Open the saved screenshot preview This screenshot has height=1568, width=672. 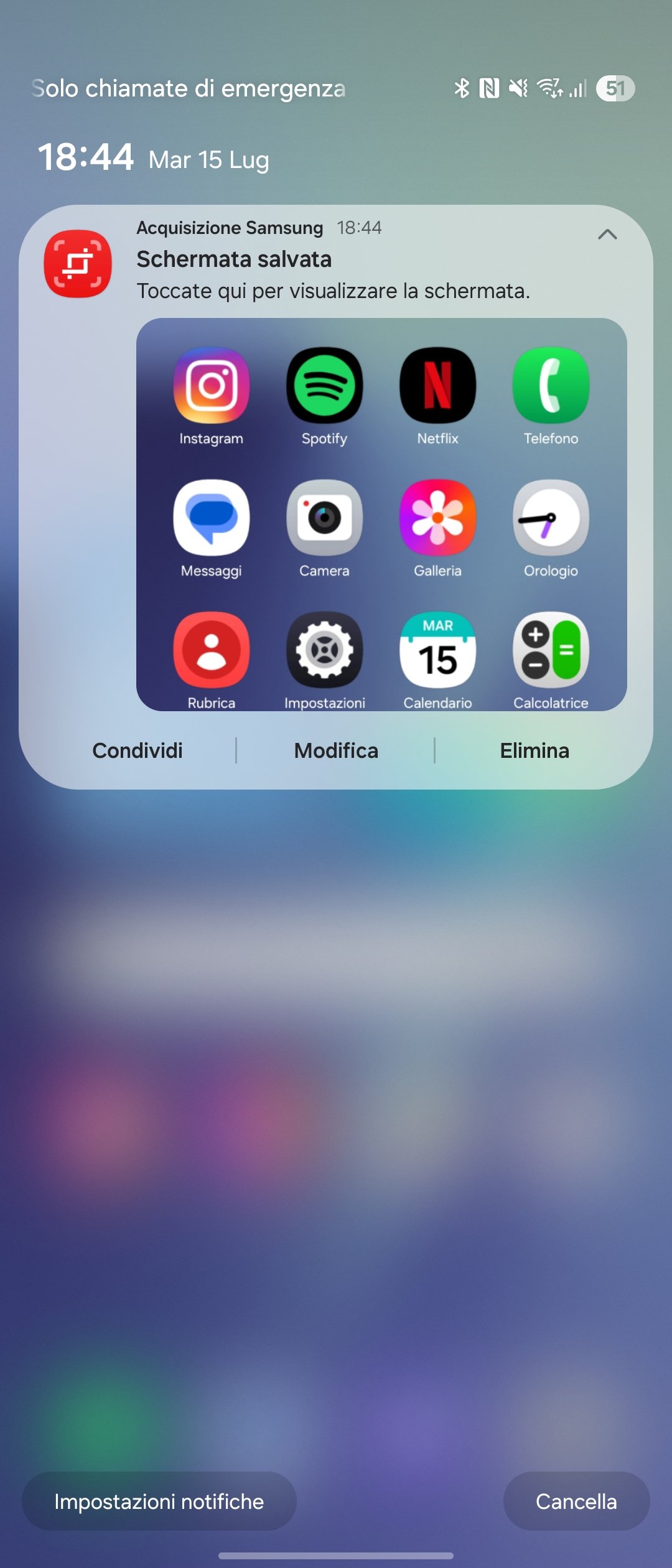381,514
